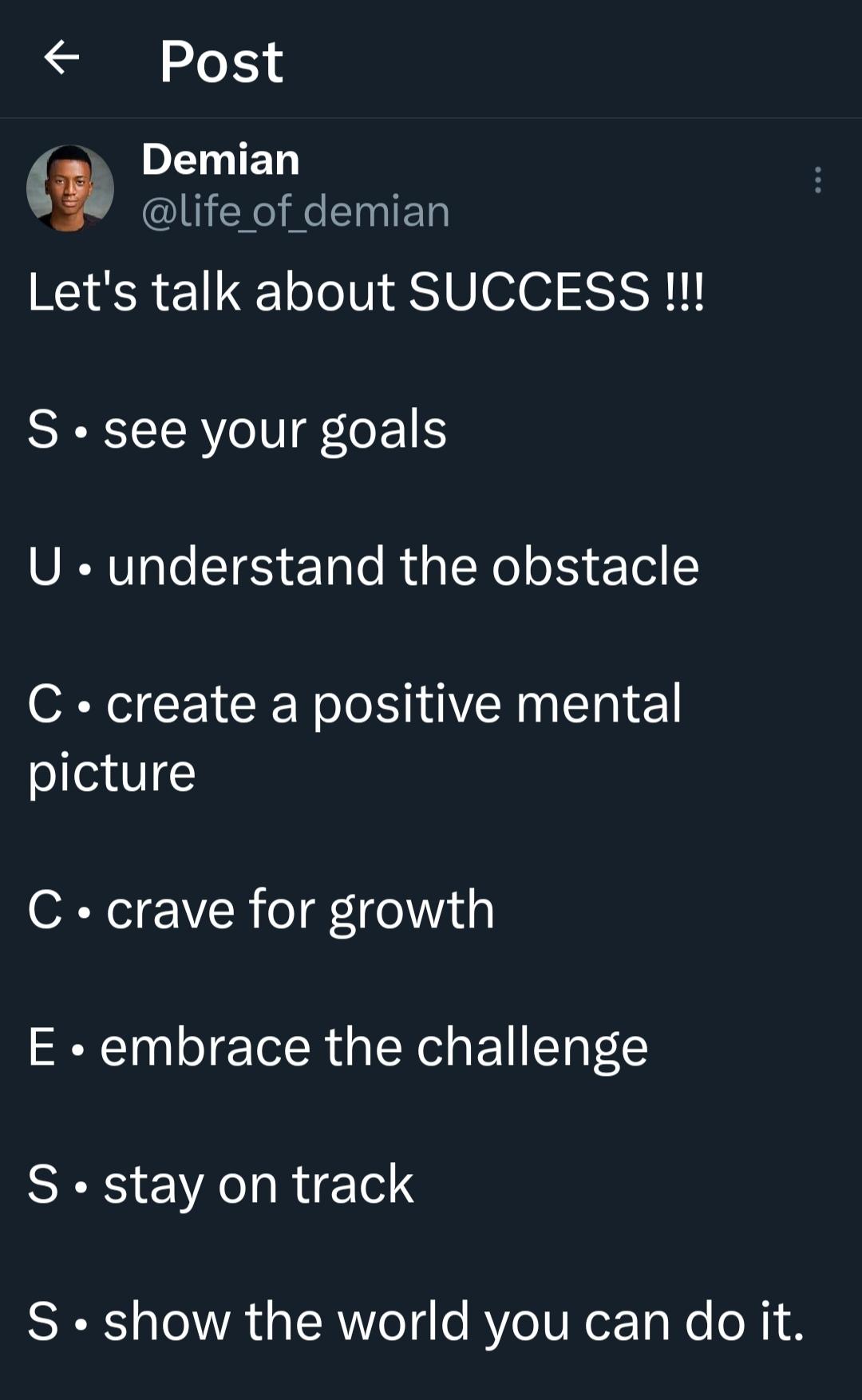
Task: Go back using the arrow icon
Action: pyautogui.click(x=61, y=58)
